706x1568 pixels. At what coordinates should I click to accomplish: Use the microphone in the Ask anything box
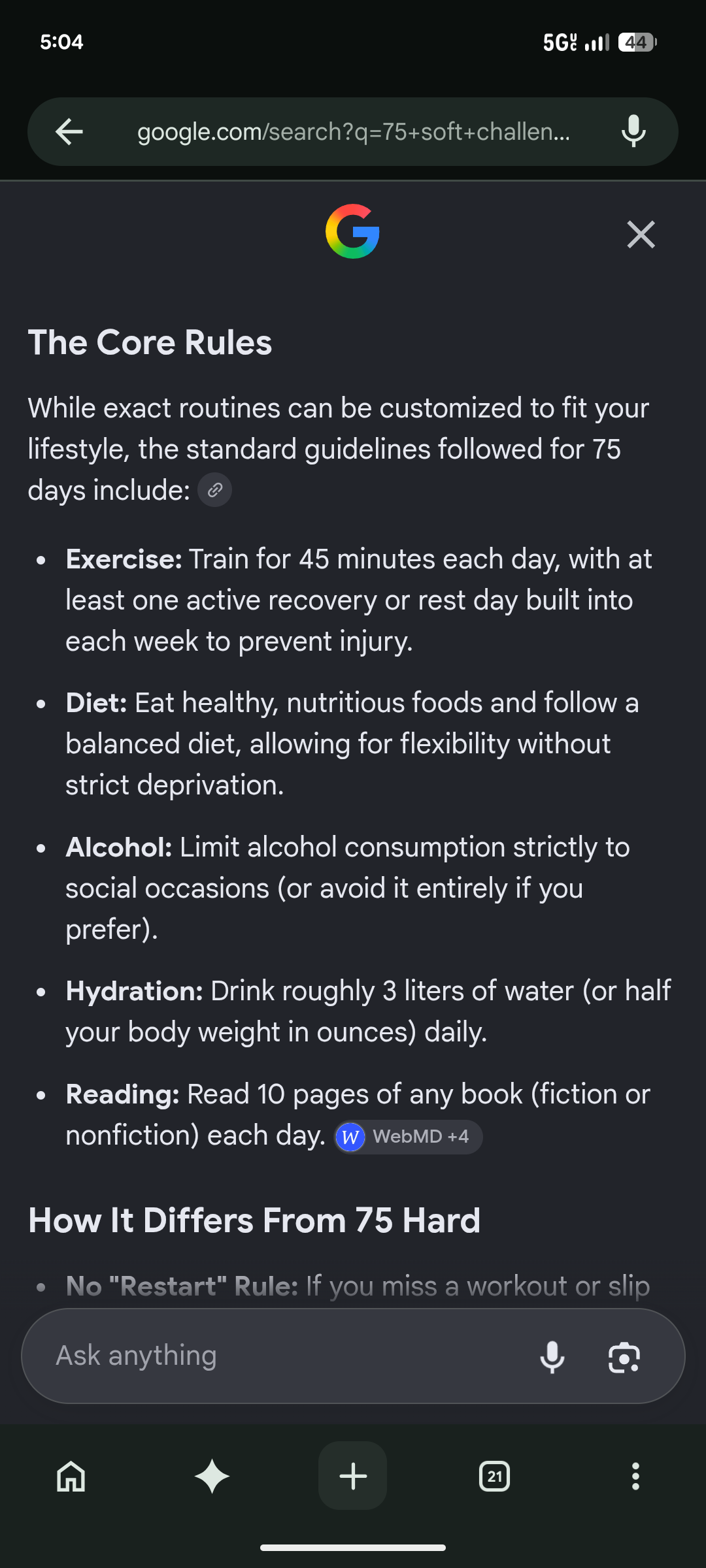click(x=552, y=1356)
